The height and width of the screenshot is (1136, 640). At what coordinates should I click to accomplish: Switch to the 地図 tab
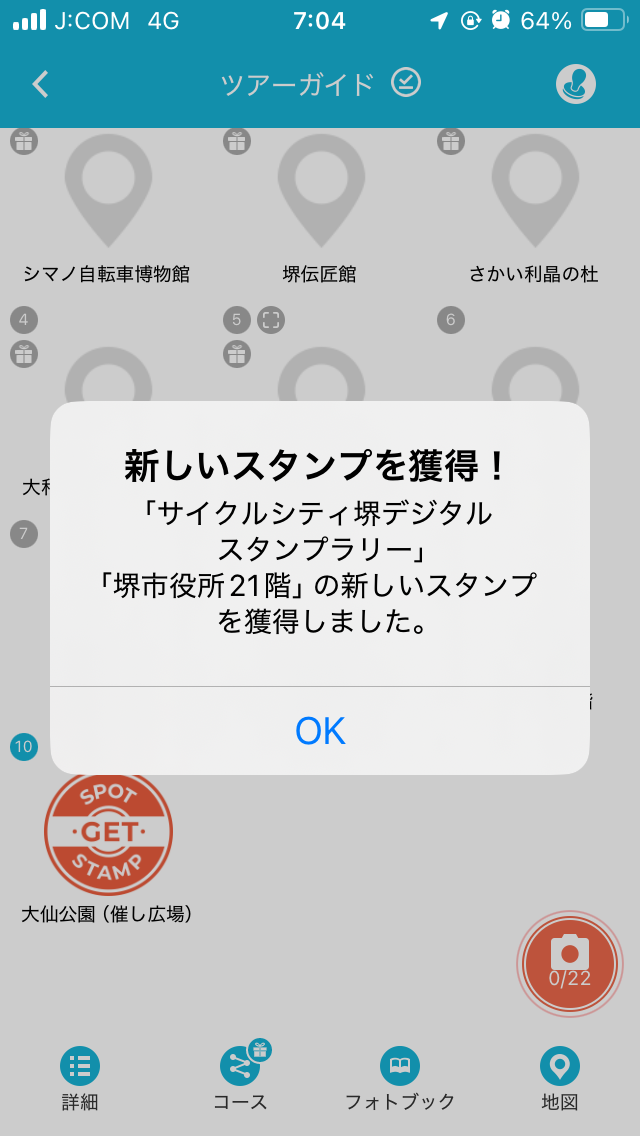pyautogui.click(x=560, y=1079)
